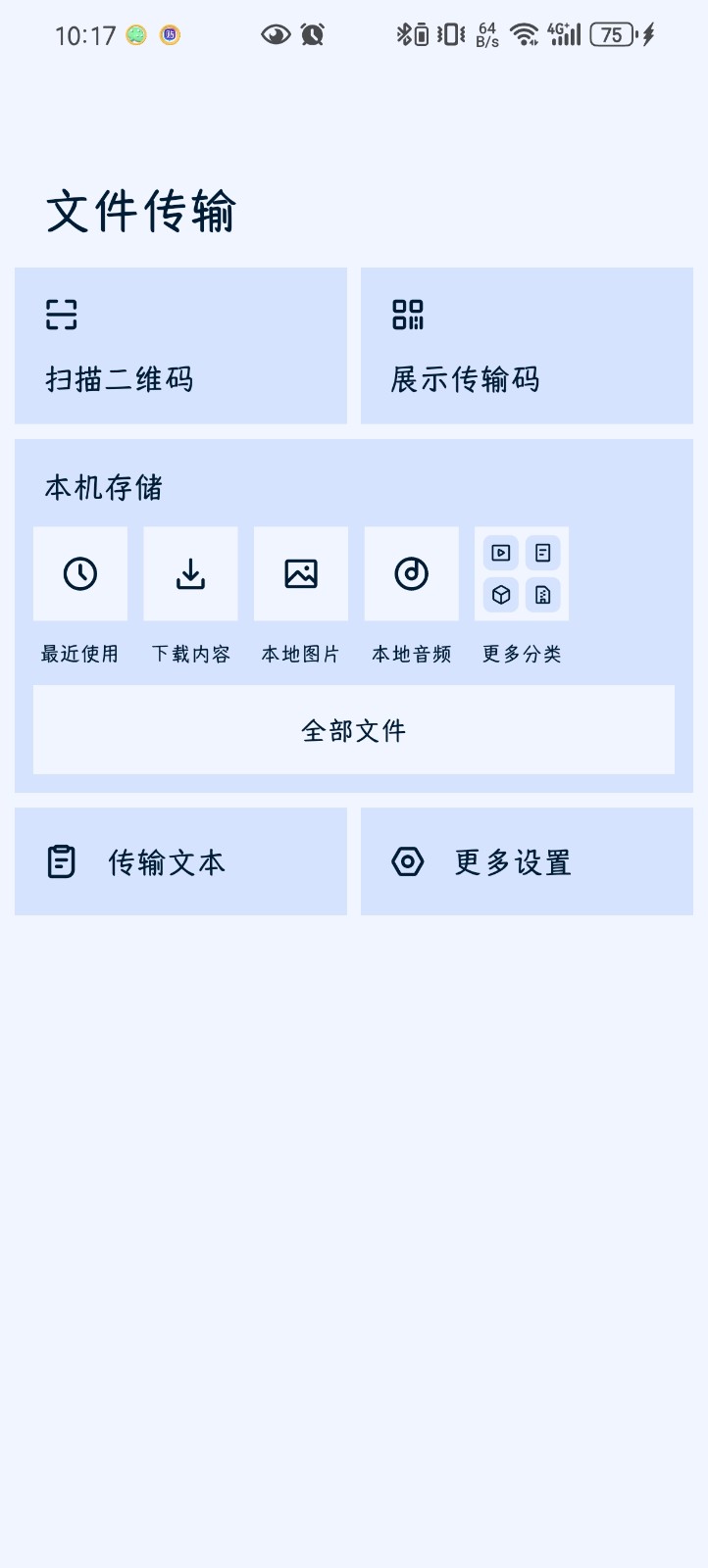Open 本地图片 local images
Viewport: 708px width, 1568px height.
point(301,574)
